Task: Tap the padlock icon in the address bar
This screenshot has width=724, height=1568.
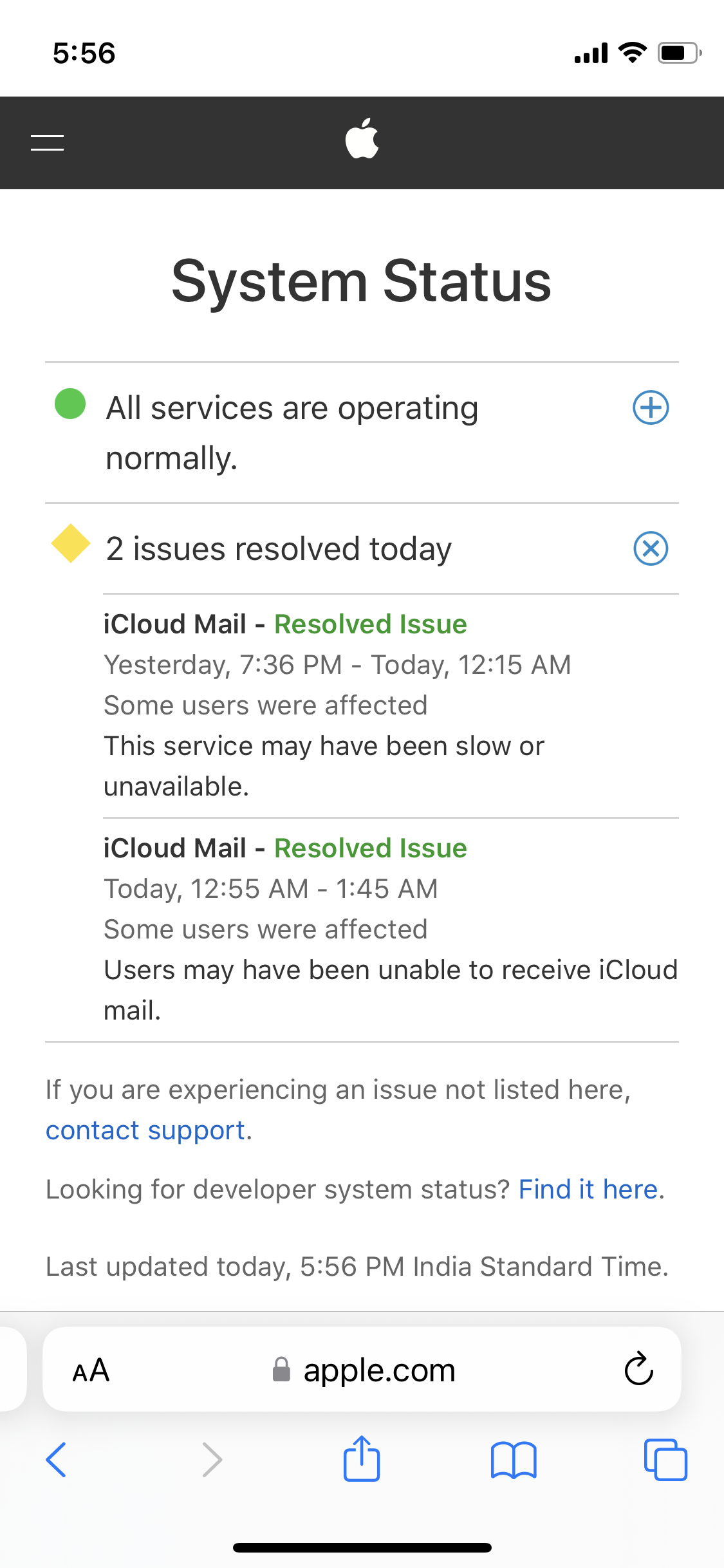Action: pos(282,1369)
